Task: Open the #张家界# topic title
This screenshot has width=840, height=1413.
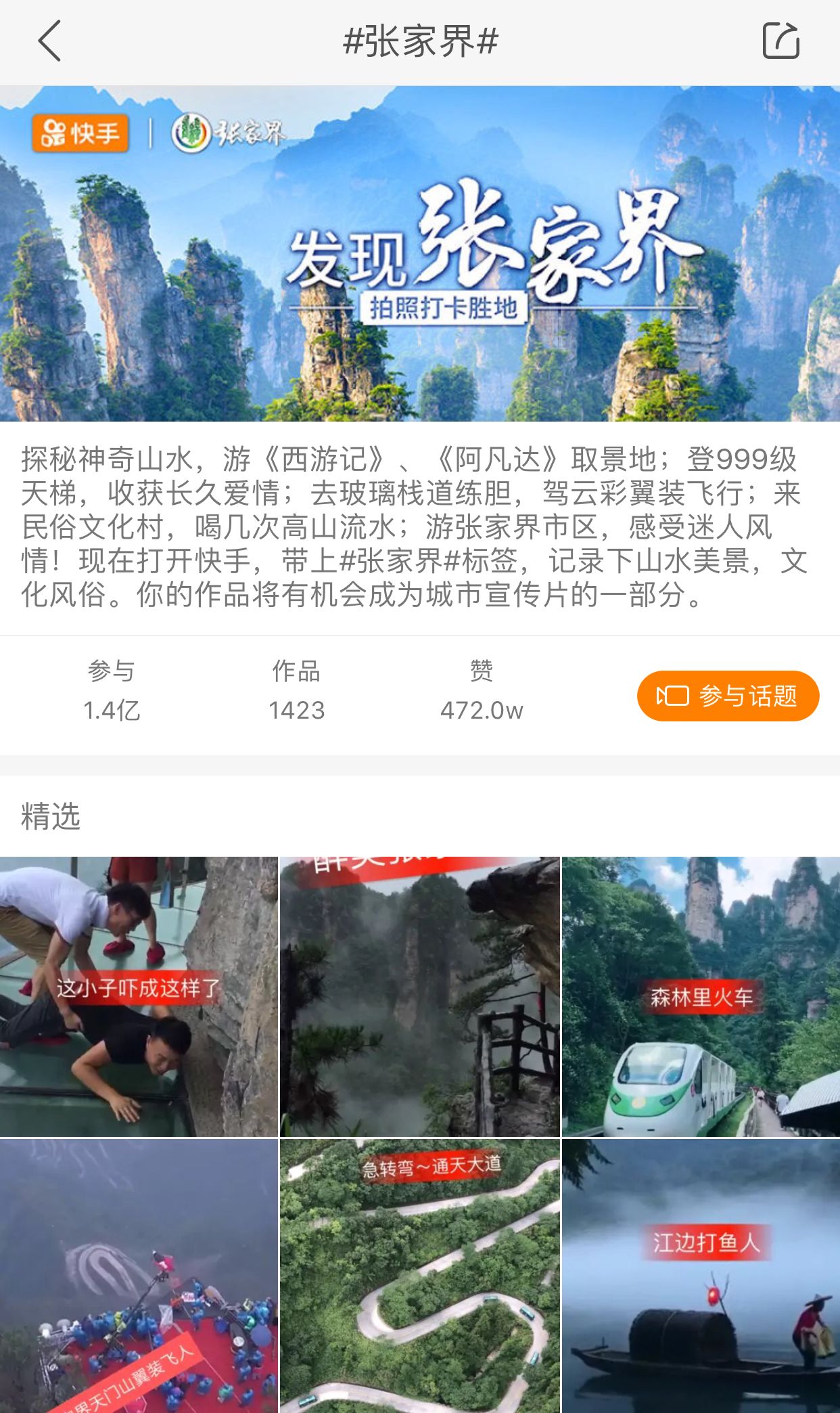Action: (420, 42)
